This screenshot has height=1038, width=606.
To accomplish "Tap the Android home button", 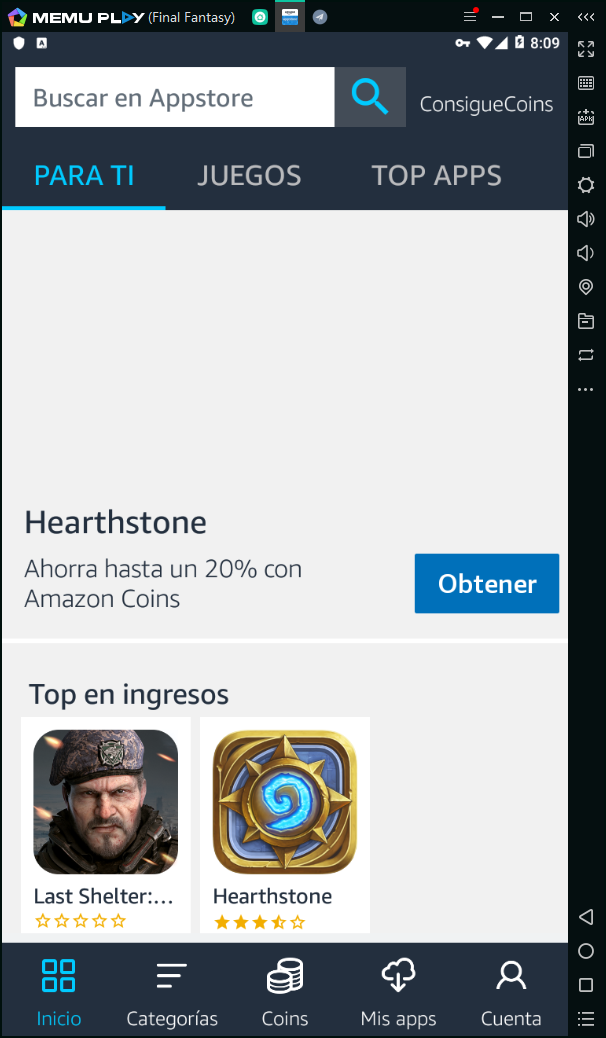I will tap(586, 951).
